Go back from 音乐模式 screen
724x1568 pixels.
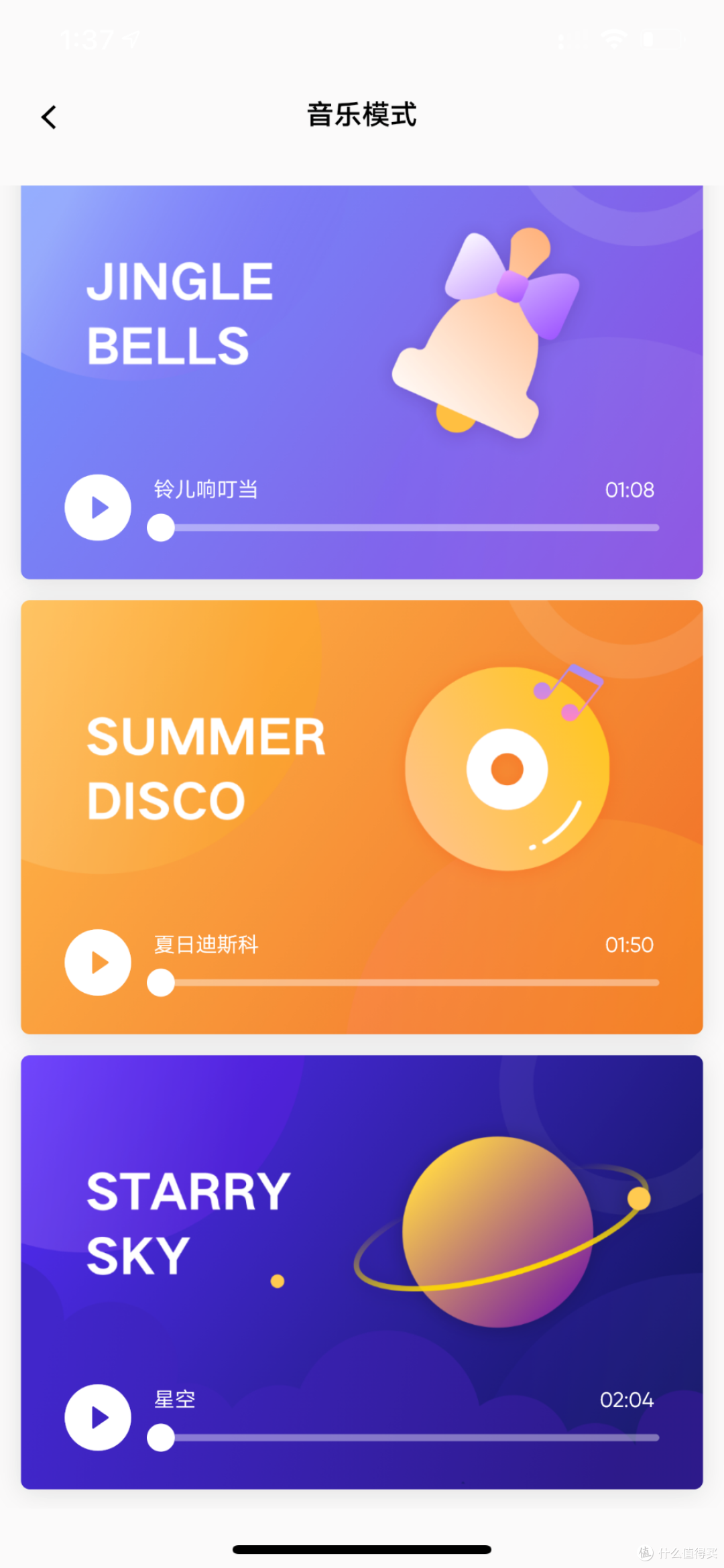(49, 117)
